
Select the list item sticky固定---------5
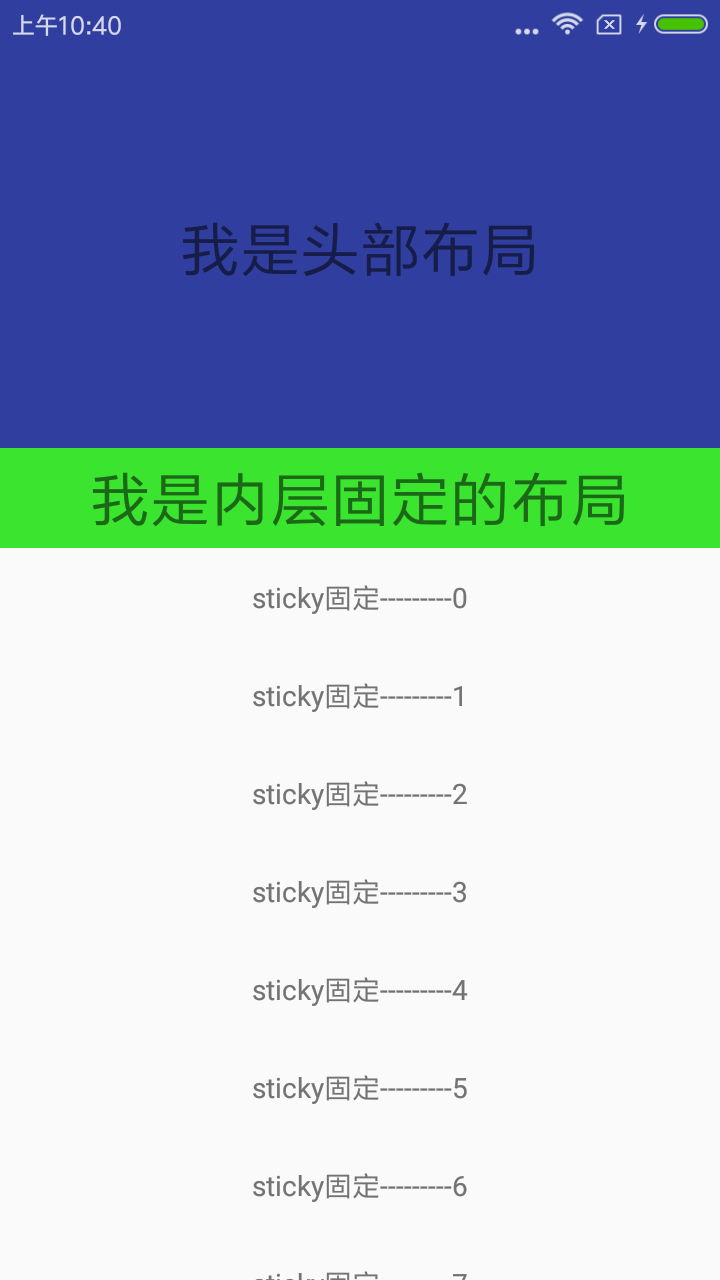[360, 1089]
